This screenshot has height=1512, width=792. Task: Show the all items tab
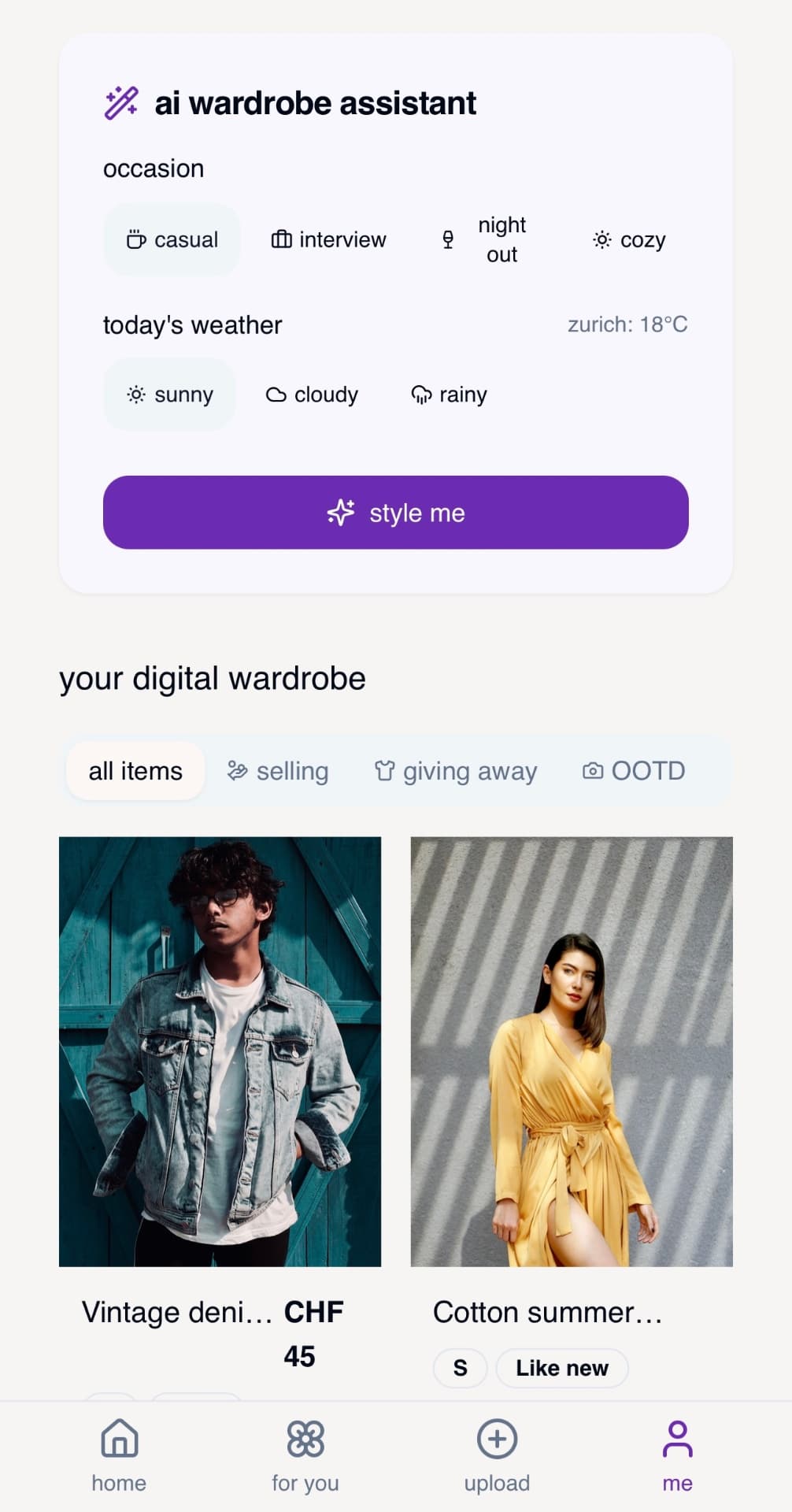click(x=135, y=771)
